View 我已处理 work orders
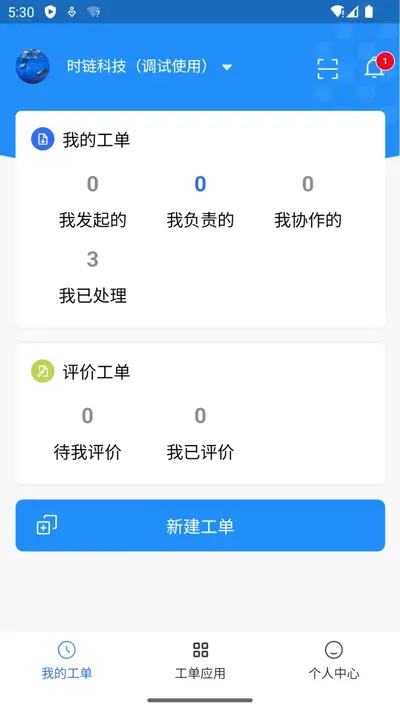This screenshot has width=400, height=712. (x=93, y=277)
